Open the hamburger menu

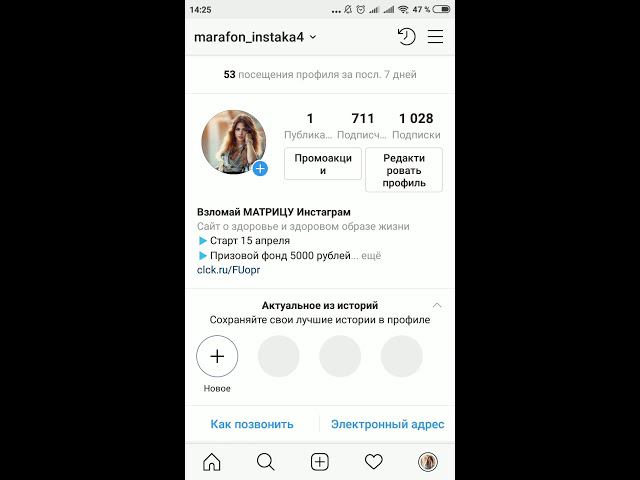(435, 37)
